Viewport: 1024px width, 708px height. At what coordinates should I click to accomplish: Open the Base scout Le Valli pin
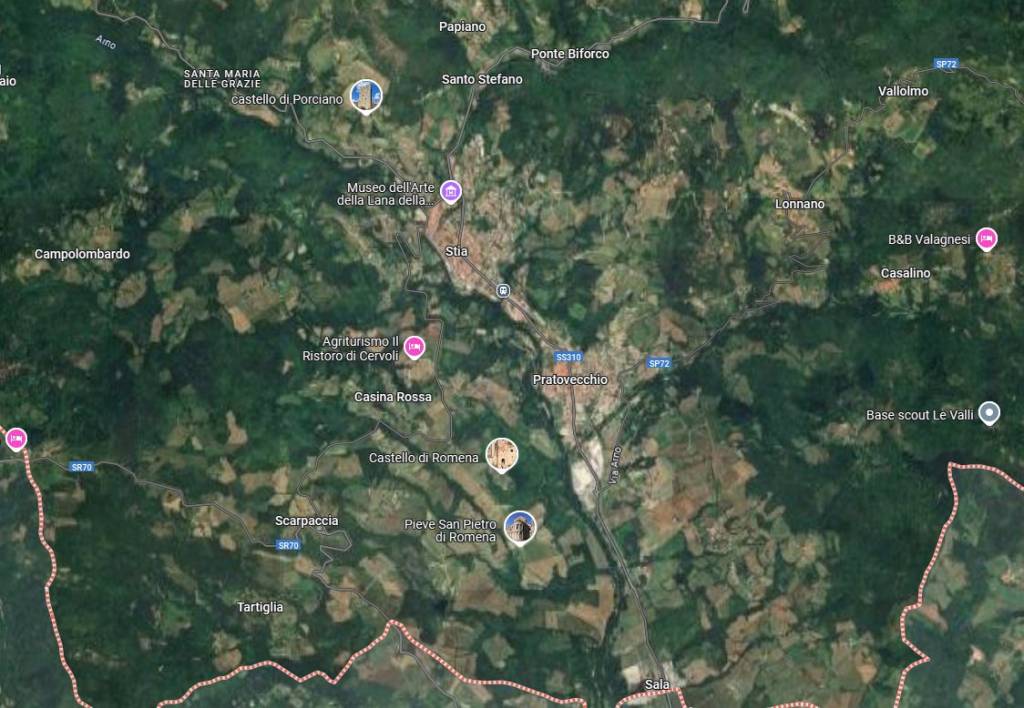pyautogui.click(x=989, y=412)
